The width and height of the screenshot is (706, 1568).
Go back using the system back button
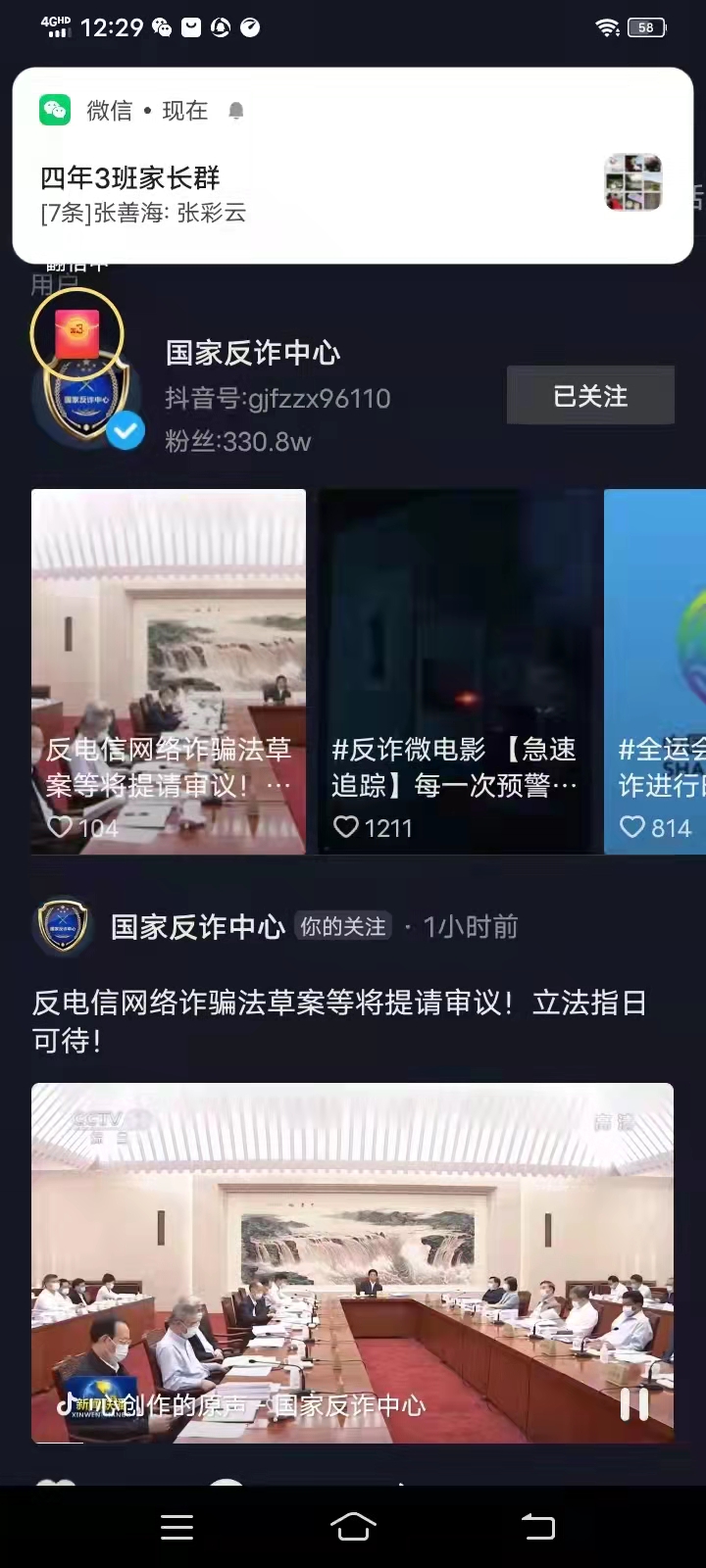(537, 1527)
